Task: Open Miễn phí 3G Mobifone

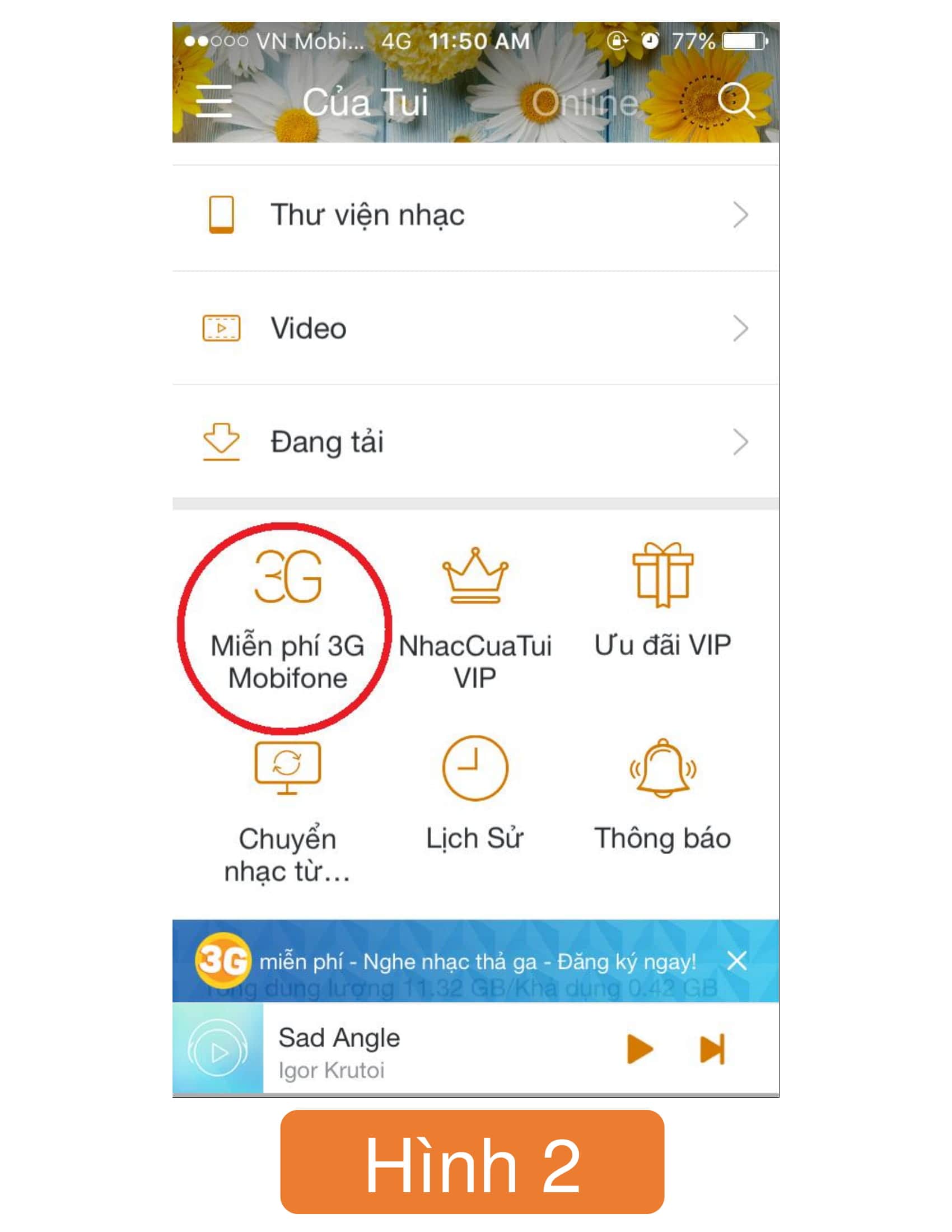Action: [x=287, y=620]
